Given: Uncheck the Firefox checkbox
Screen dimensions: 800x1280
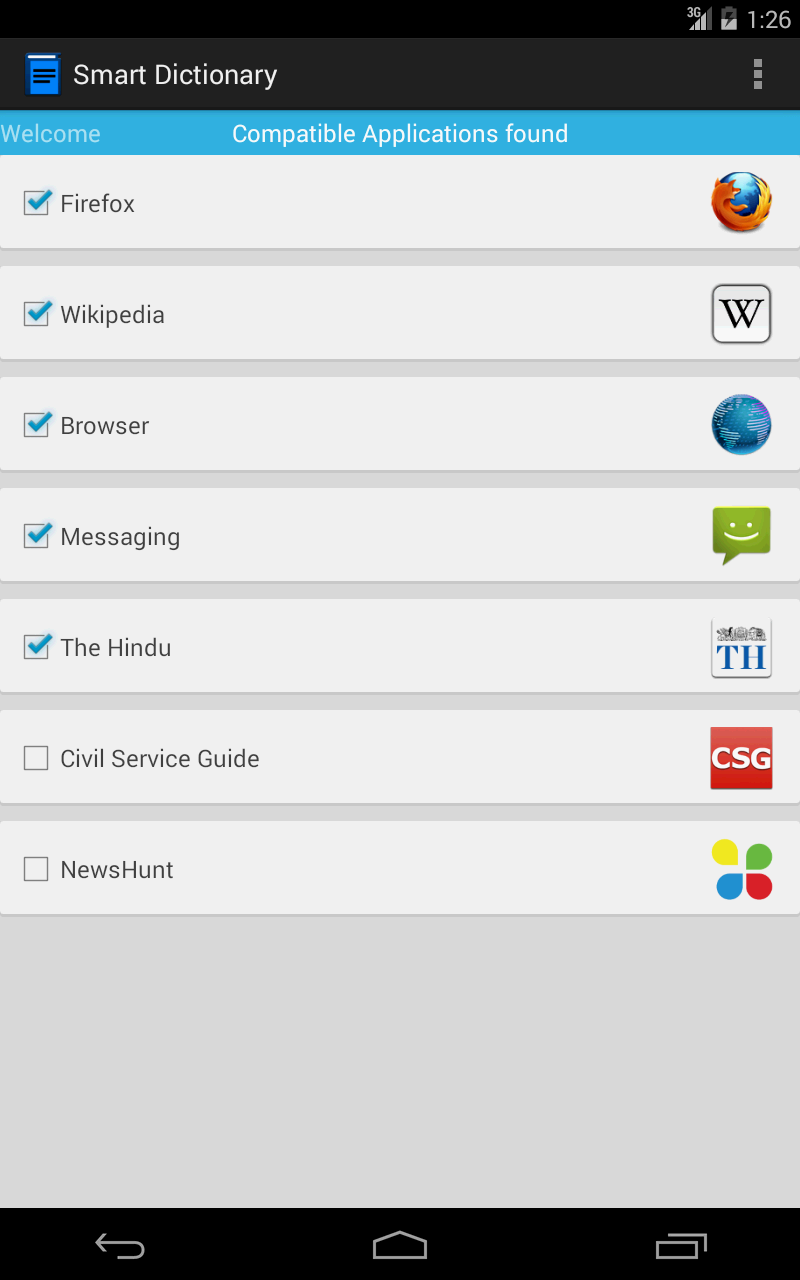Looking at the screenshot, I should (x=36, y=203).
